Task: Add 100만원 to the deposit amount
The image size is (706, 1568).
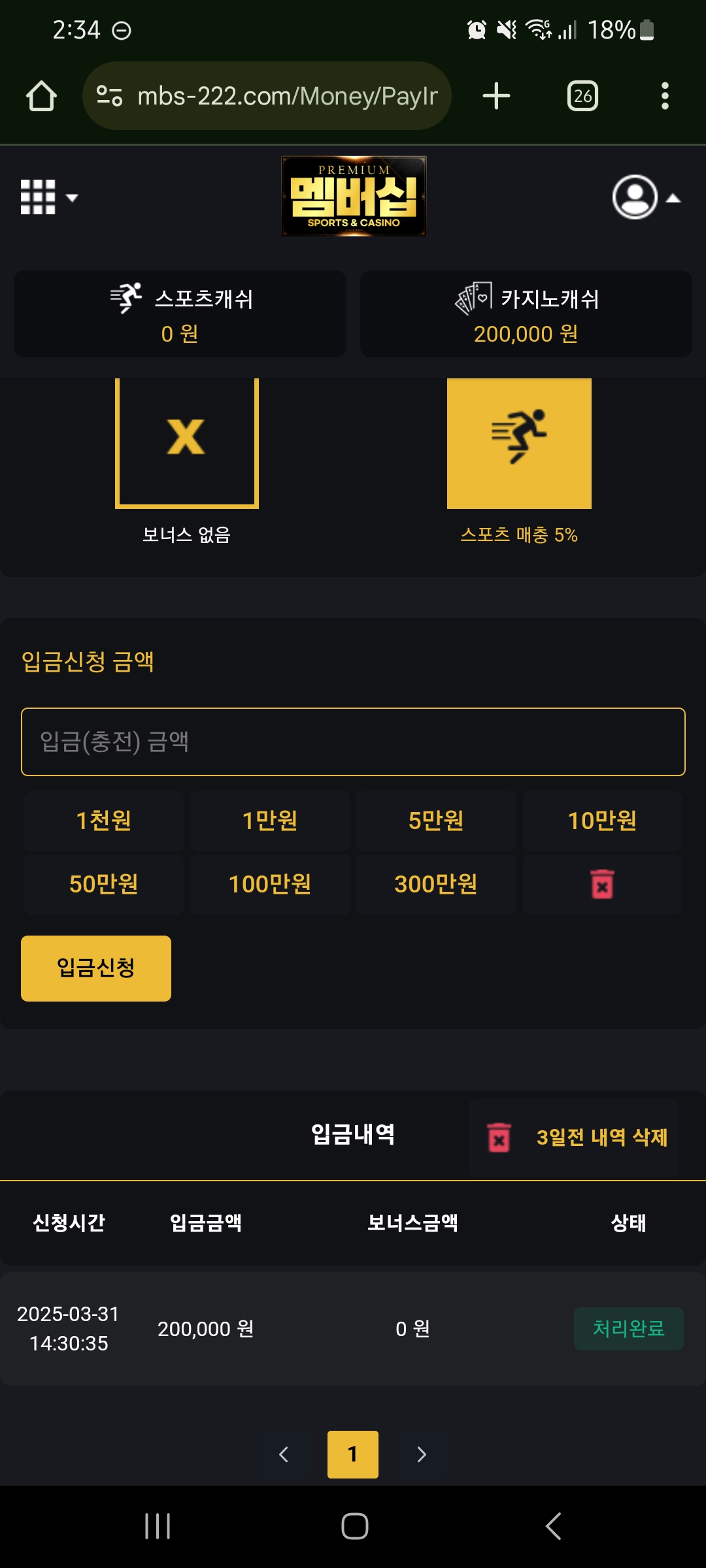Action: pos(270,884)
